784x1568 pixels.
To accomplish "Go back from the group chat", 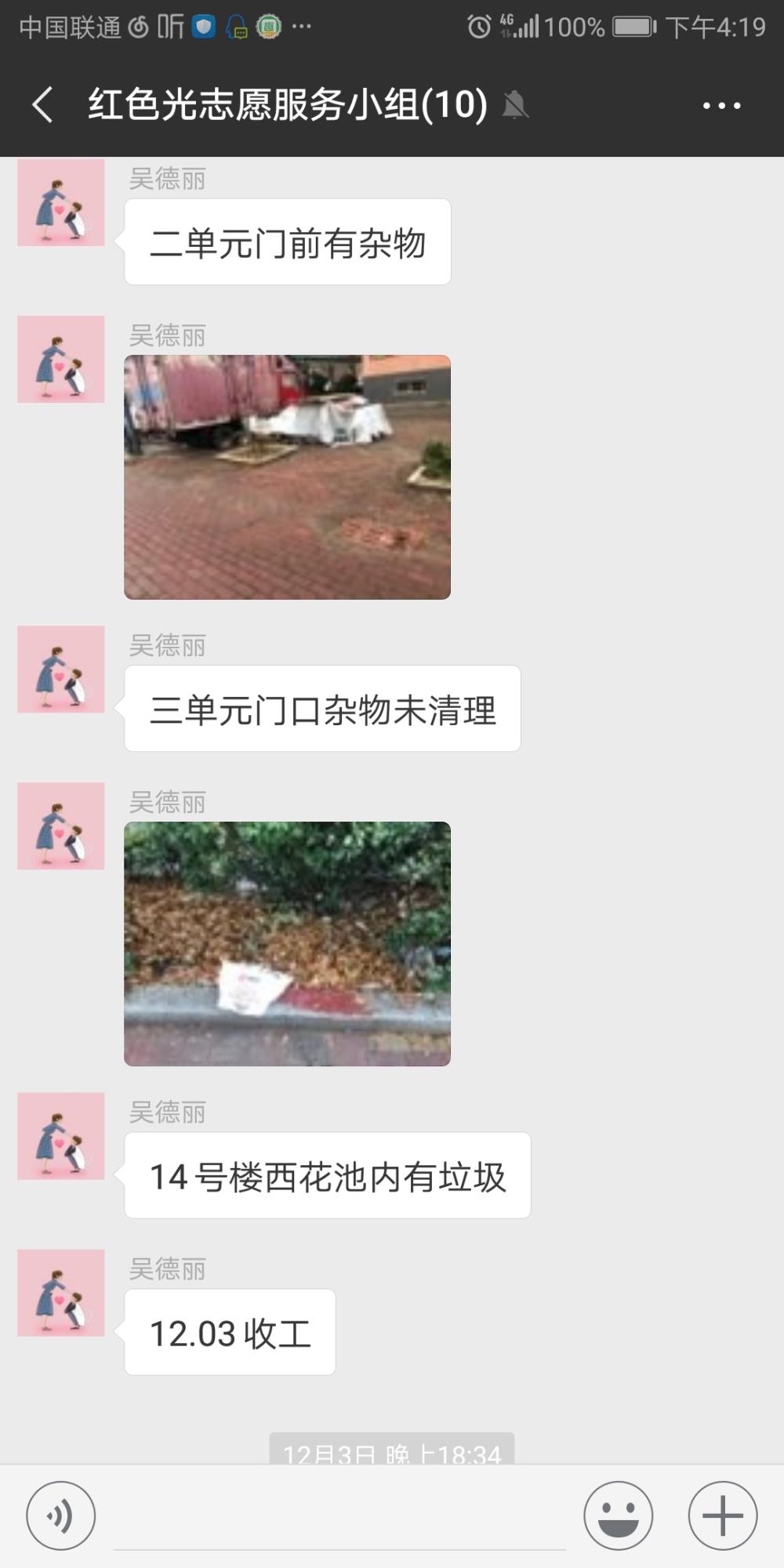I will (x=43, y=105).
